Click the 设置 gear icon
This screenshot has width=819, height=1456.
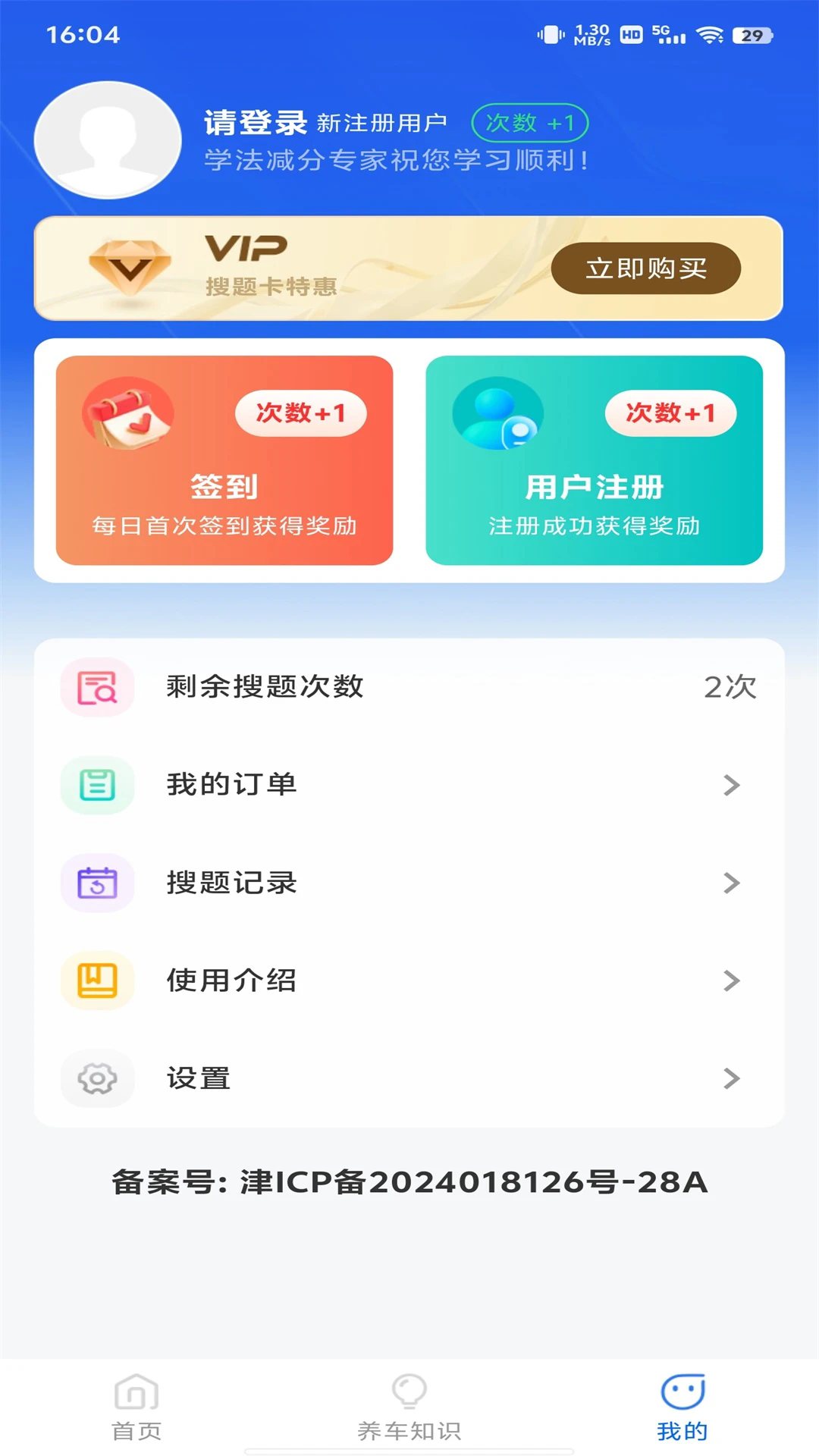click(96, 1078)
